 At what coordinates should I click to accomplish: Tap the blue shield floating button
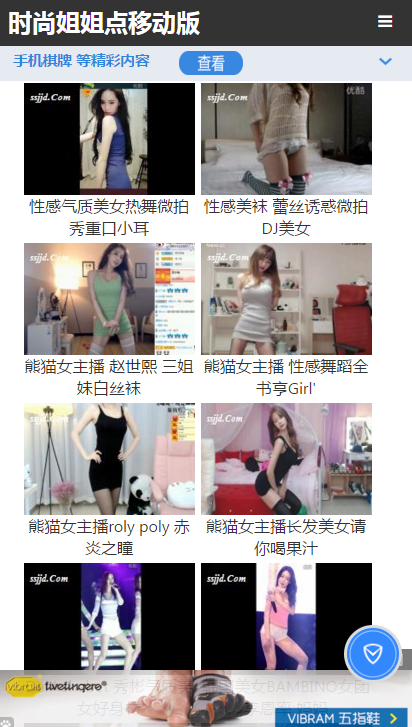tap(373, 654)
